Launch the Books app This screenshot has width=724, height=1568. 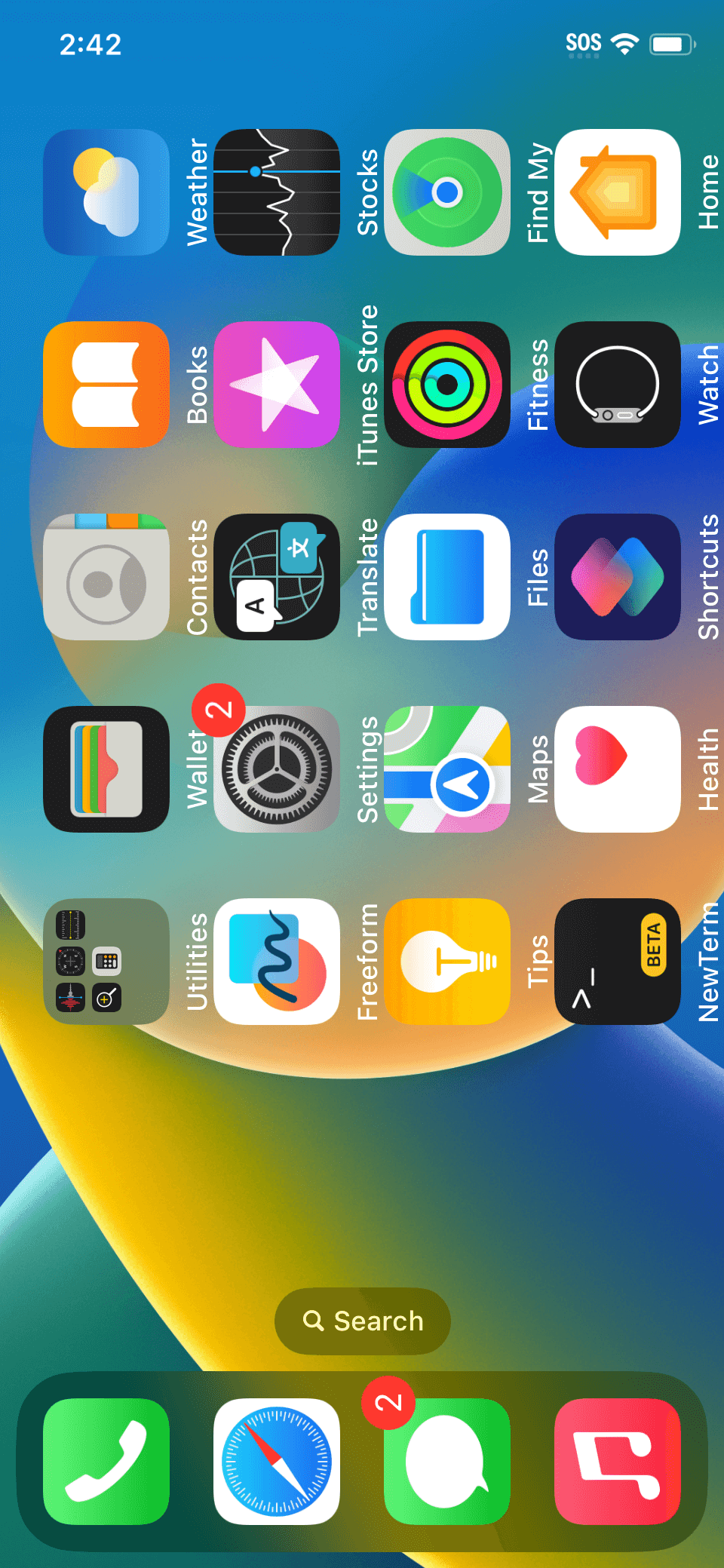(106, 385)
